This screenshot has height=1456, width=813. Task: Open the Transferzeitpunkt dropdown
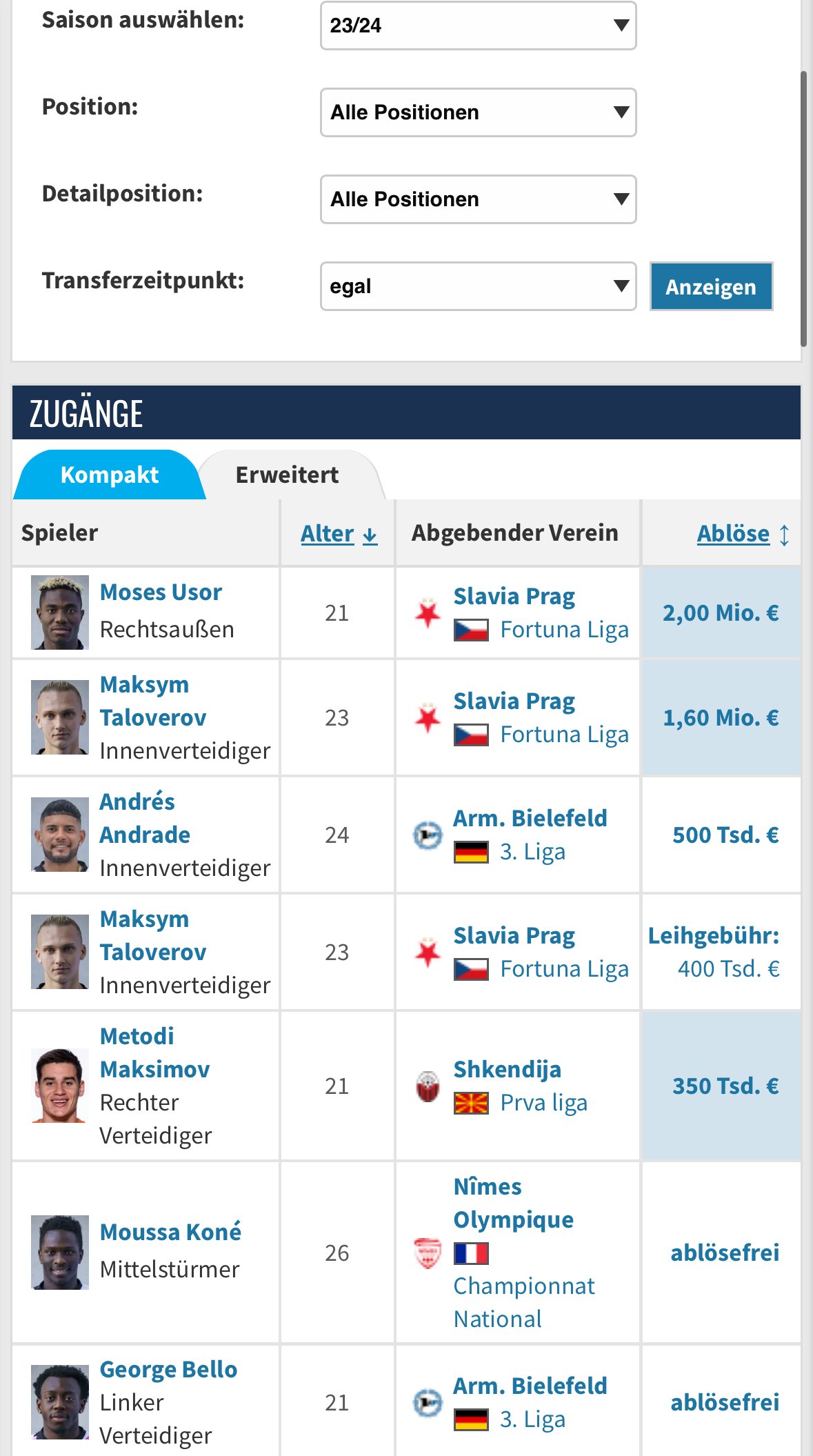pos(478,286)
